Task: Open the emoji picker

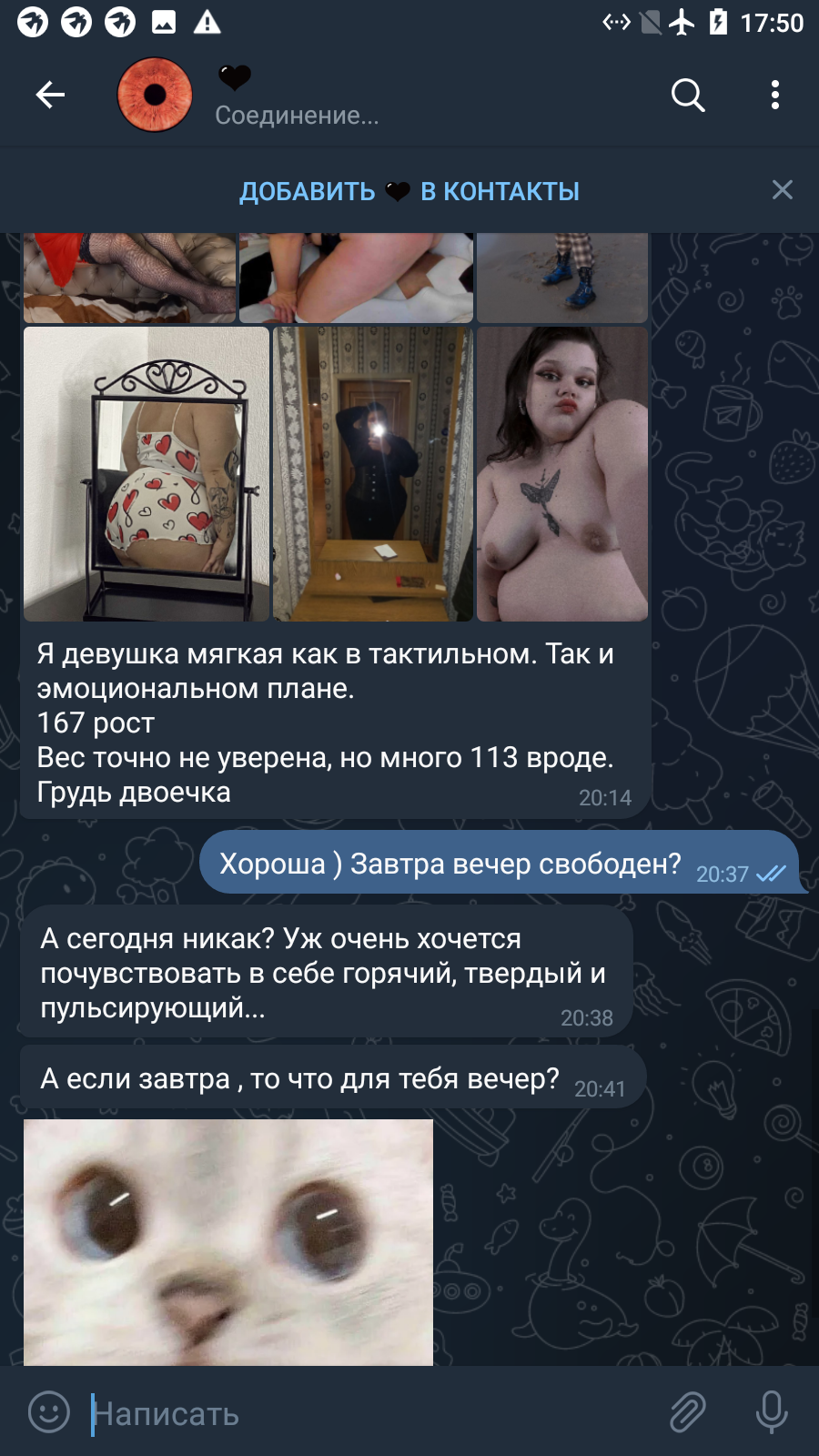Action: 49,1412
